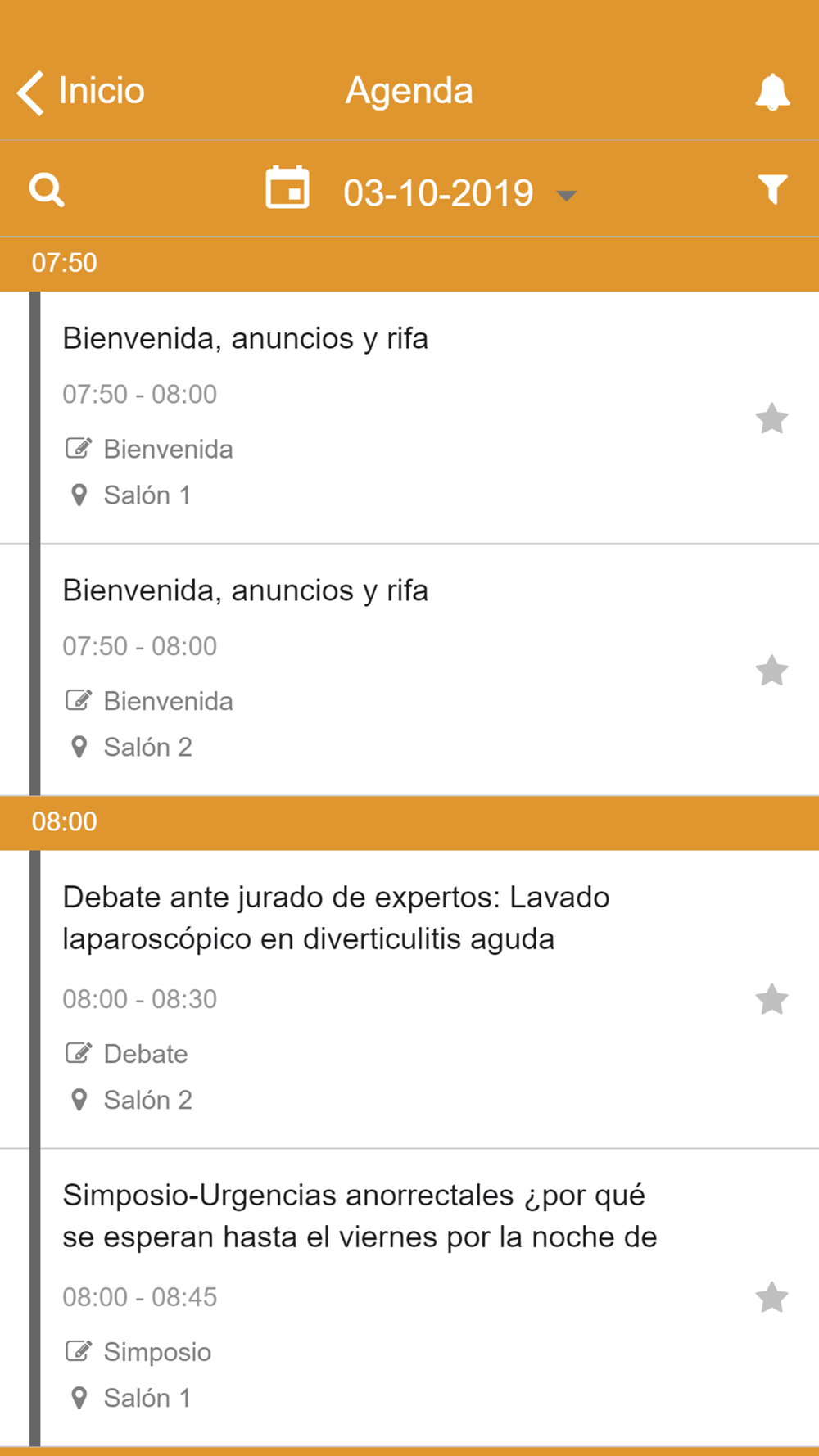Go back to Inicio
This screenshot has width=819, height=1456.
(80, 91)
